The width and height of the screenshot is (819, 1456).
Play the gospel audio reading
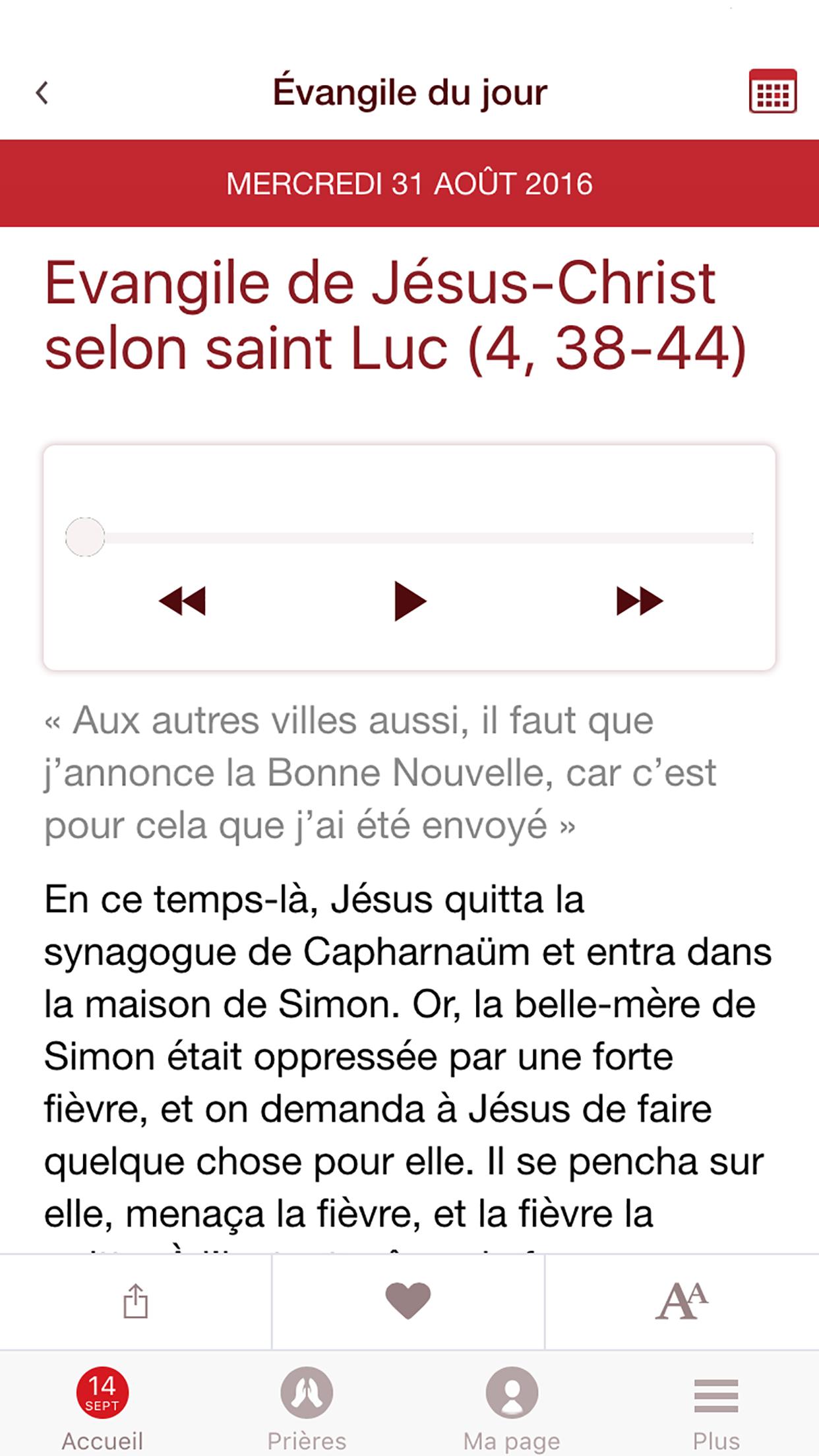click(x=409, y=601)
